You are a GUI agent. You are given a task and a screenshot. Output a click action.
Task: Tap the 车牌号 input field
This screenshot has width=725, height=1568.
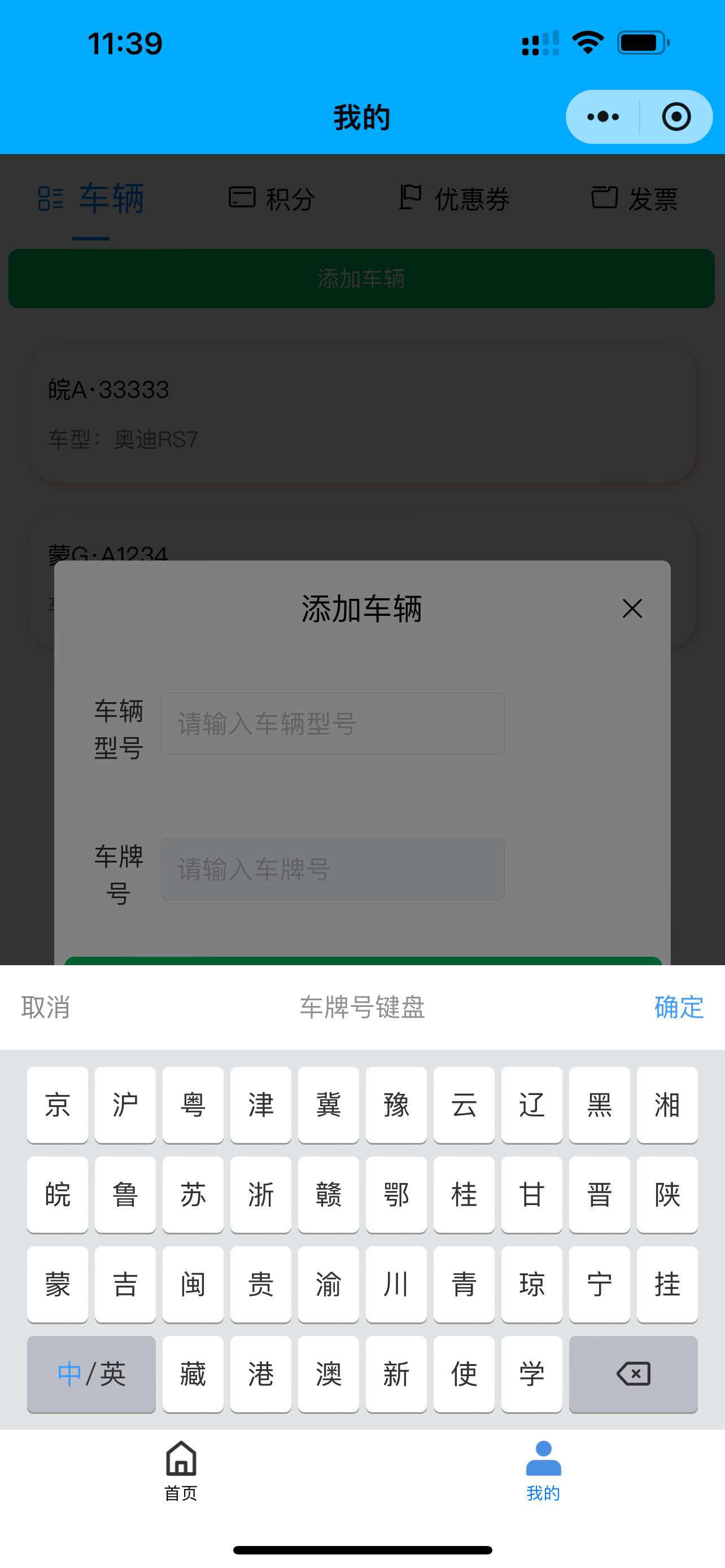(x=333, y=869)
